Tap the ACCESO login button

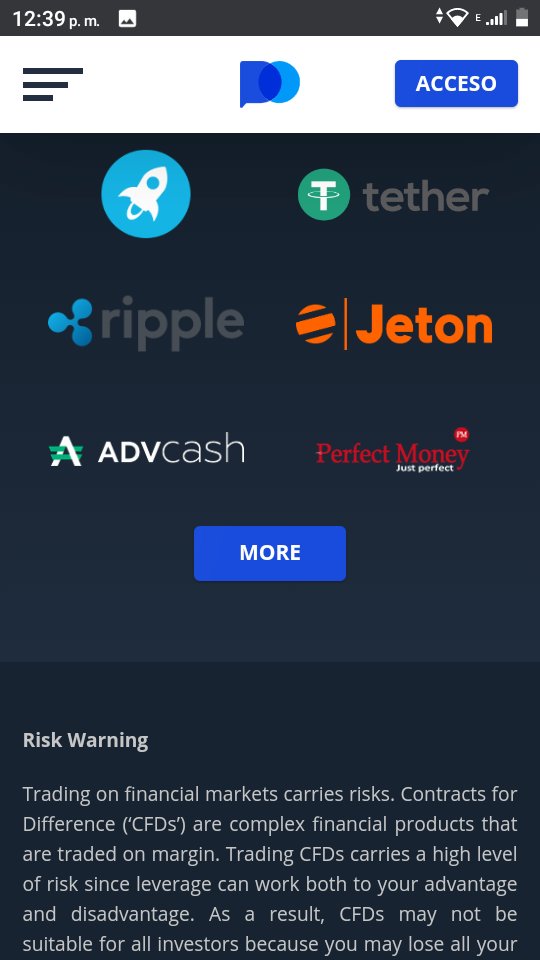(x=456, y=83)
